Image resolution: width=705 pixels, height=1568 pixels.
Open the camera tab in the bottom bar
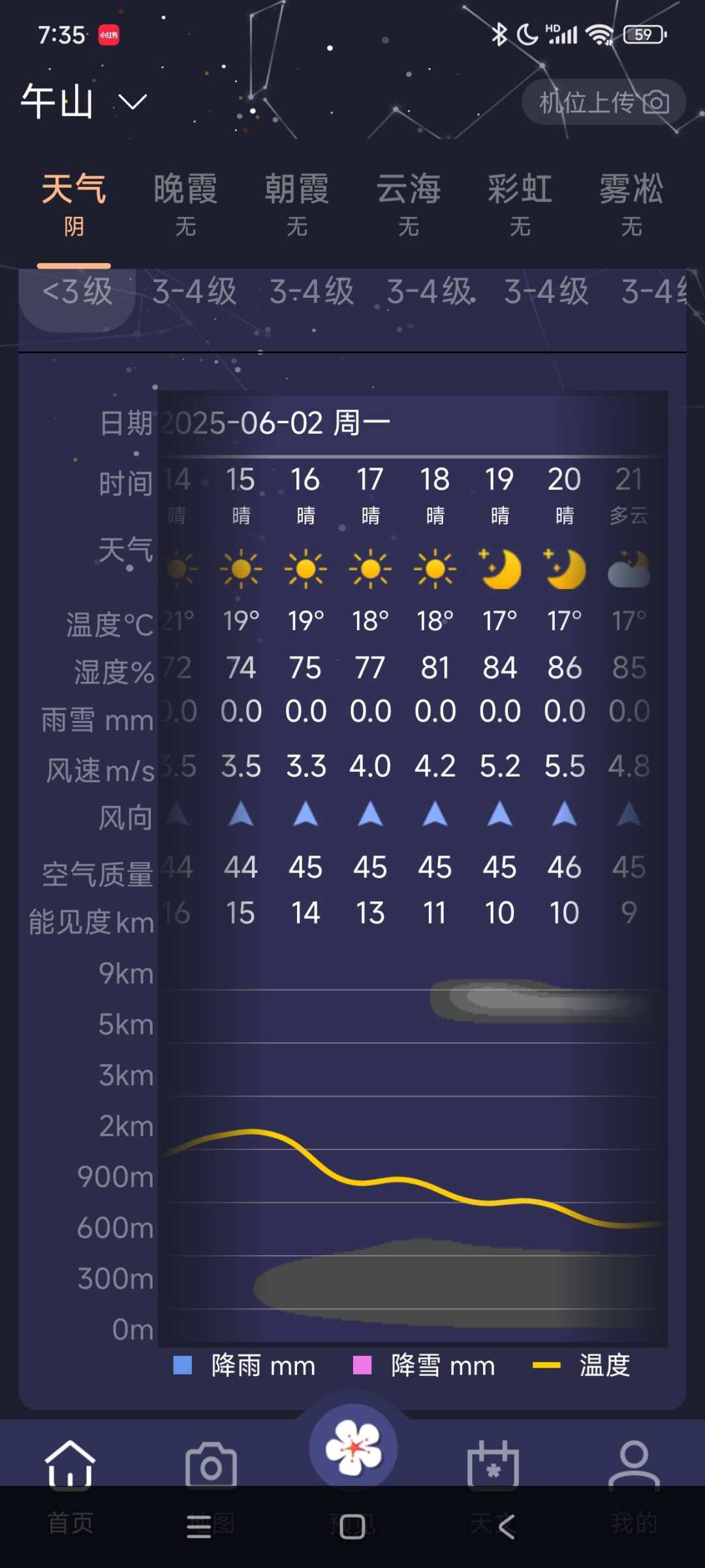pos(211,1466)
